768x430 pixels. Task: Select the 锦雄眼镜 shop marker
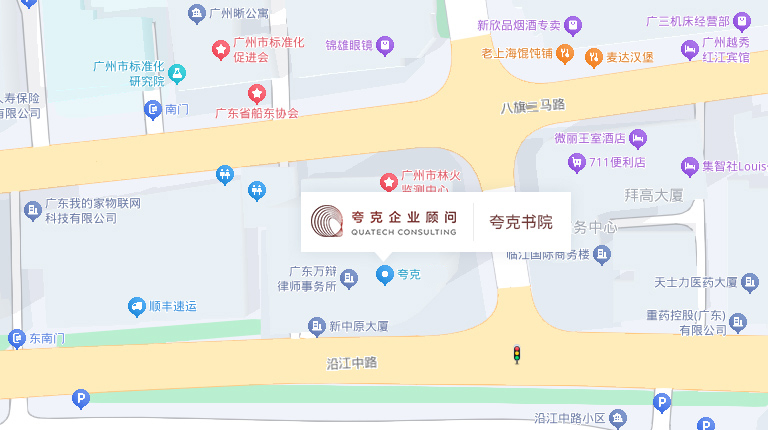[384, 45]
